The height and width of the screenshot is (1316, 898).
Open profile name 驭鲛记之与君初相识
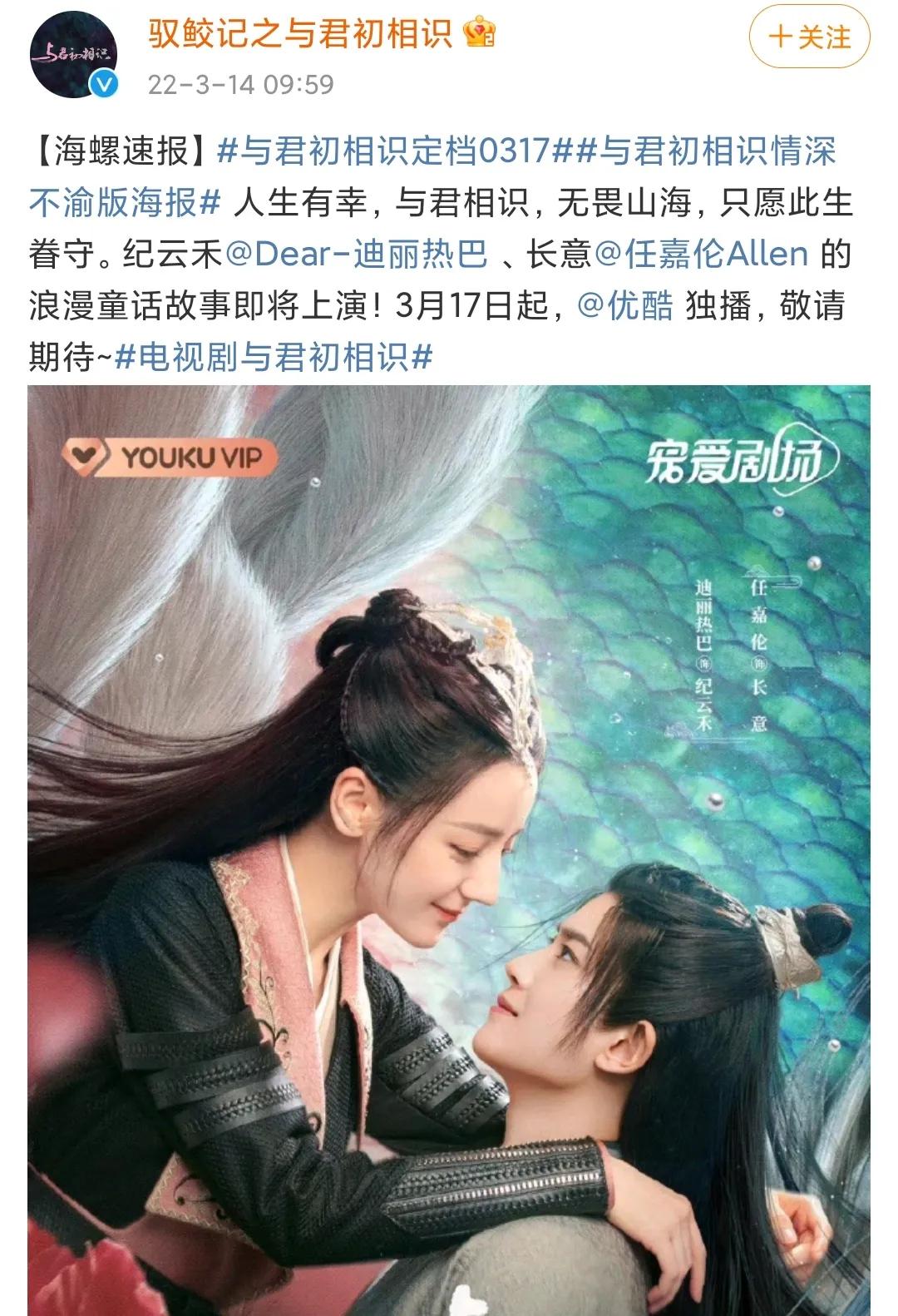(x=299, y=33)
